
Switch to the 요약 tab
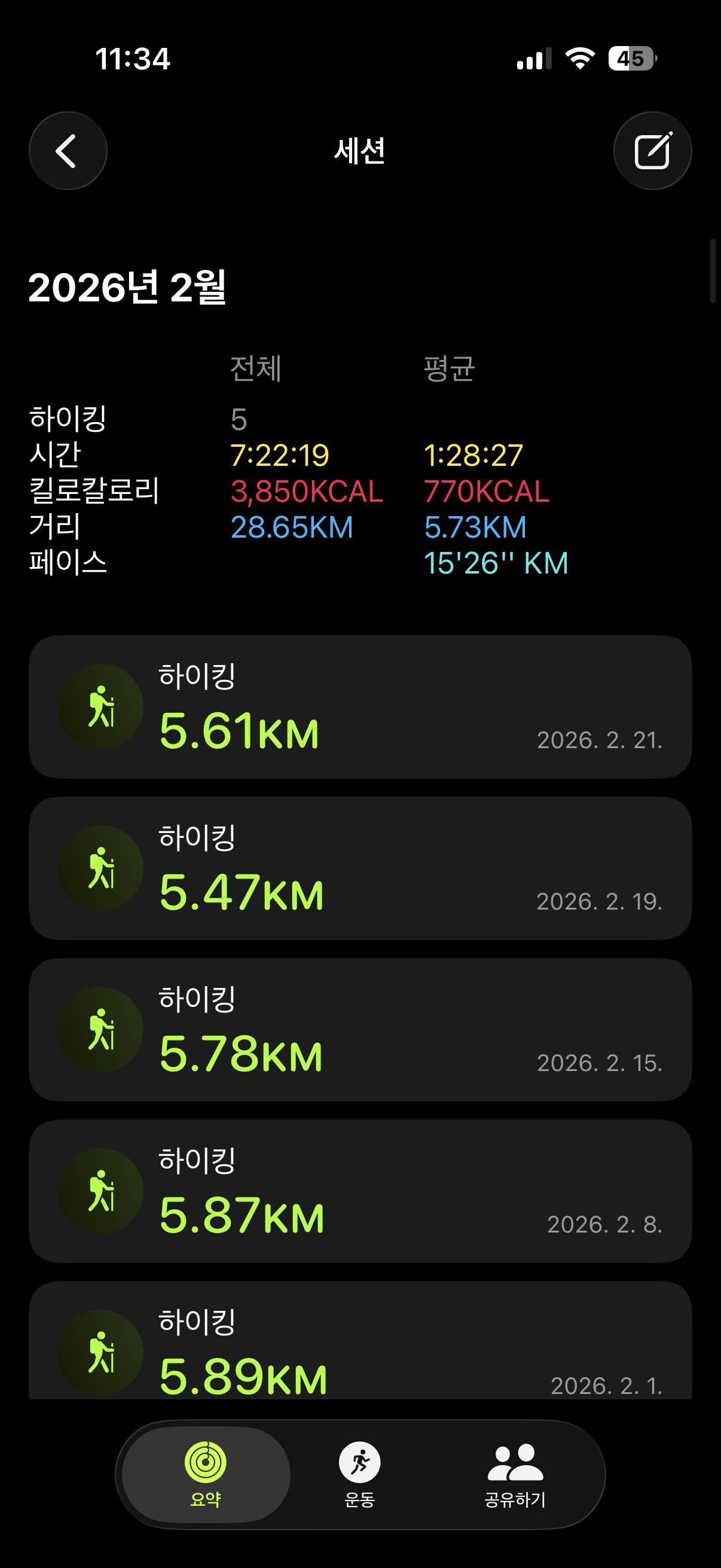click(206, 1474)
